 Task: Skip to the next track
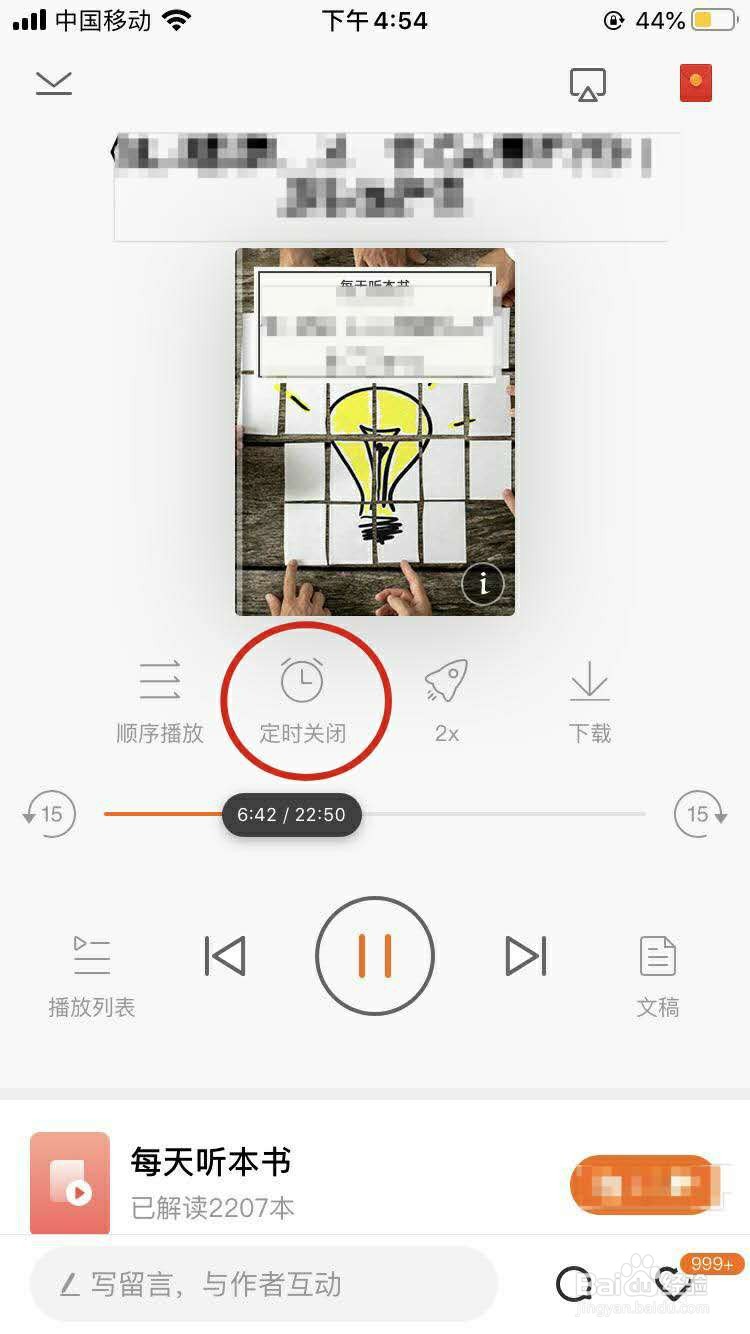[525, 955]
